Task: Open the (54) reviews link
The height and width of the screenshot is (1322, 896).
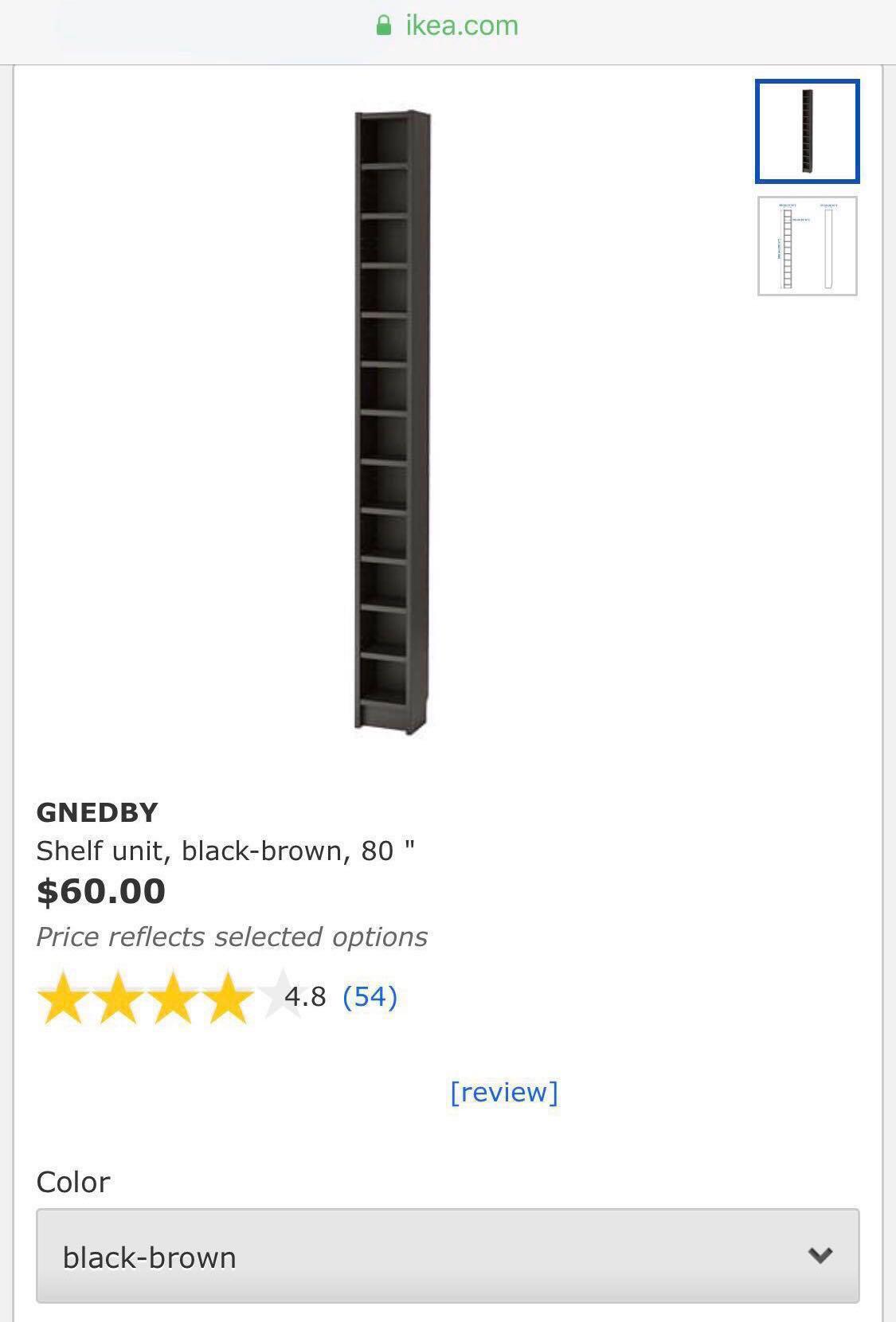Action: (370, 997)
